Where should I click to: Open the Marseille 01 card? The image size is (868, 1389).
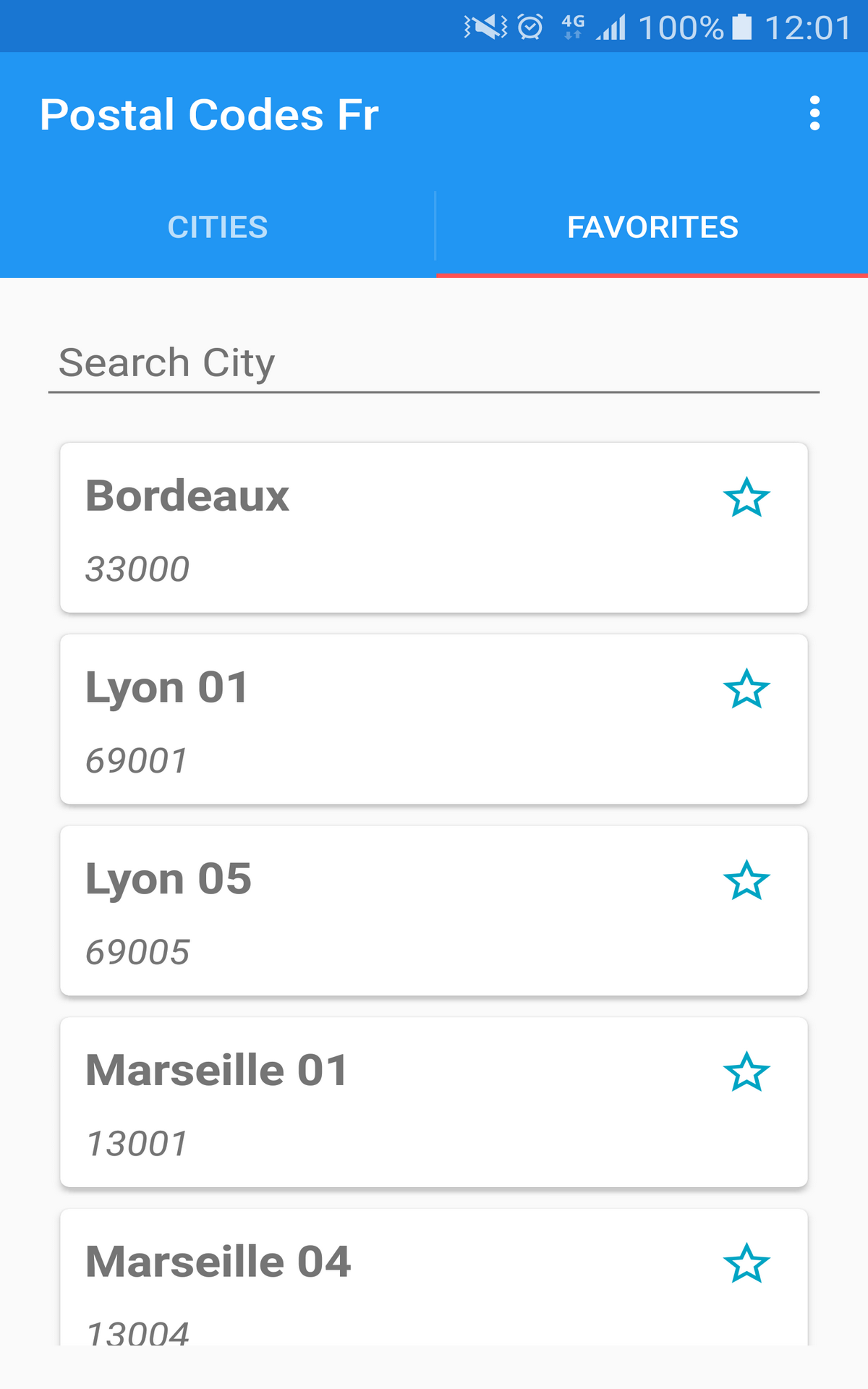coord(362,1103)
